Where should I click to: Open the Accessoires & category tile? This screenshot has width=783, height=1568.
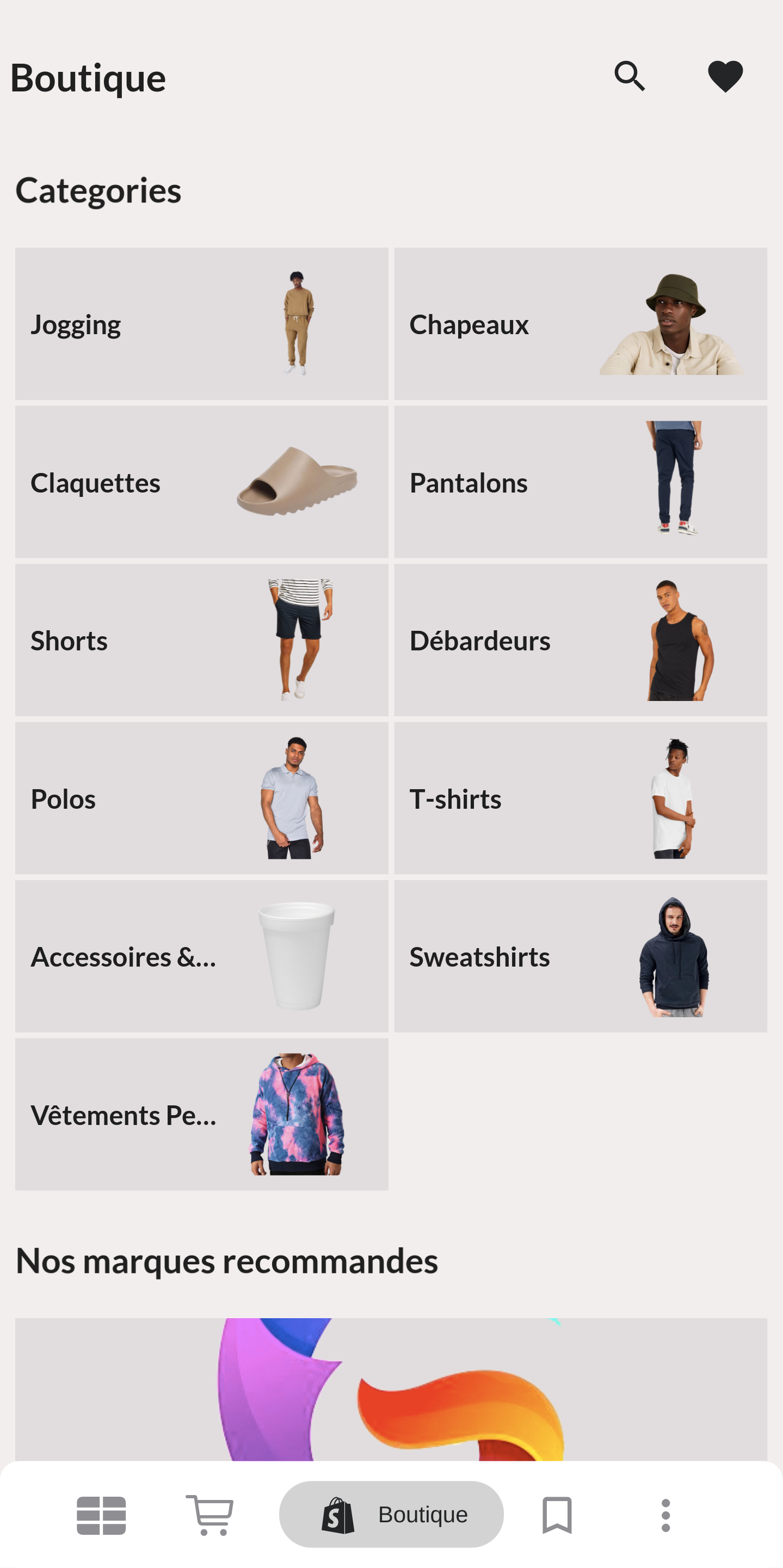(x=201, y=956)
